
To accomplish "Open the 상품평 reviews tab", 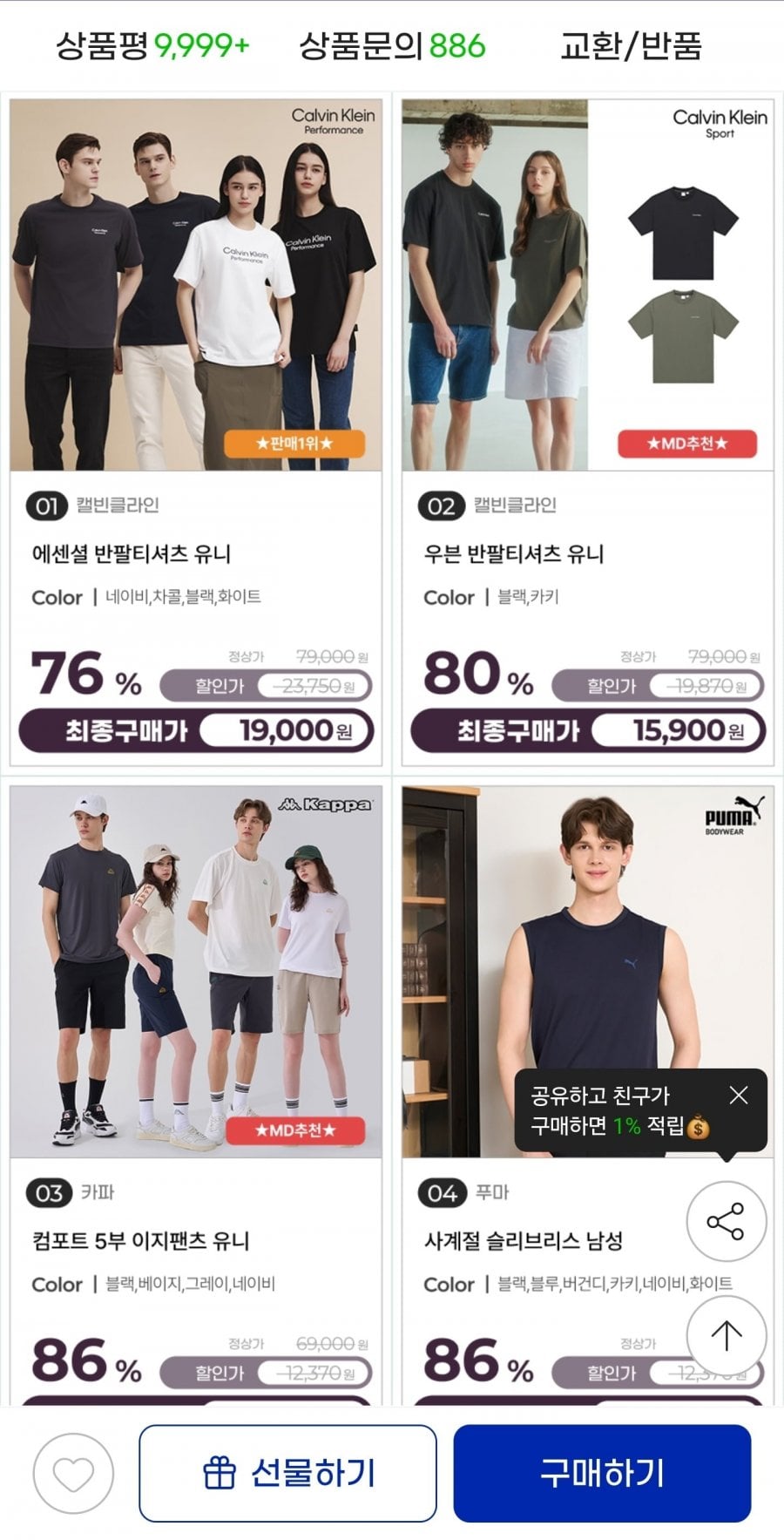I will pos(152,45).
